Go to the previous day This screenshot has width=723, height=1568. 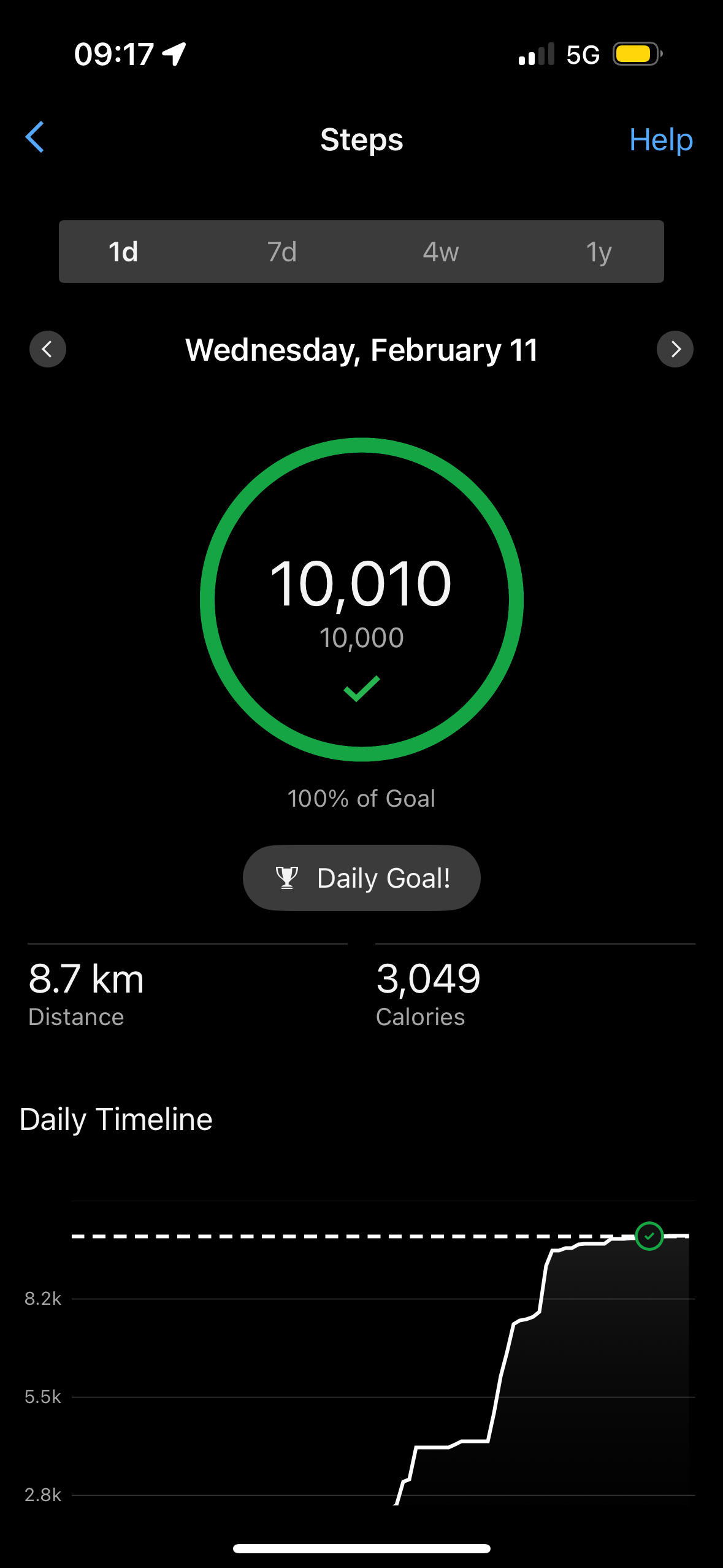point(48,349)
